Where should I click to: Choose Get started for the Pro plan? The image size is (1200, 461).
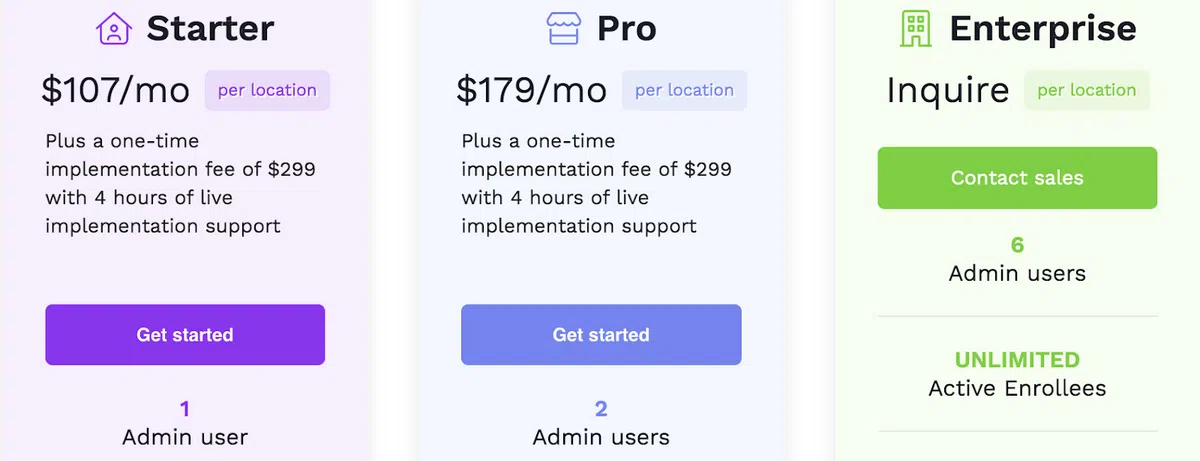601,335
